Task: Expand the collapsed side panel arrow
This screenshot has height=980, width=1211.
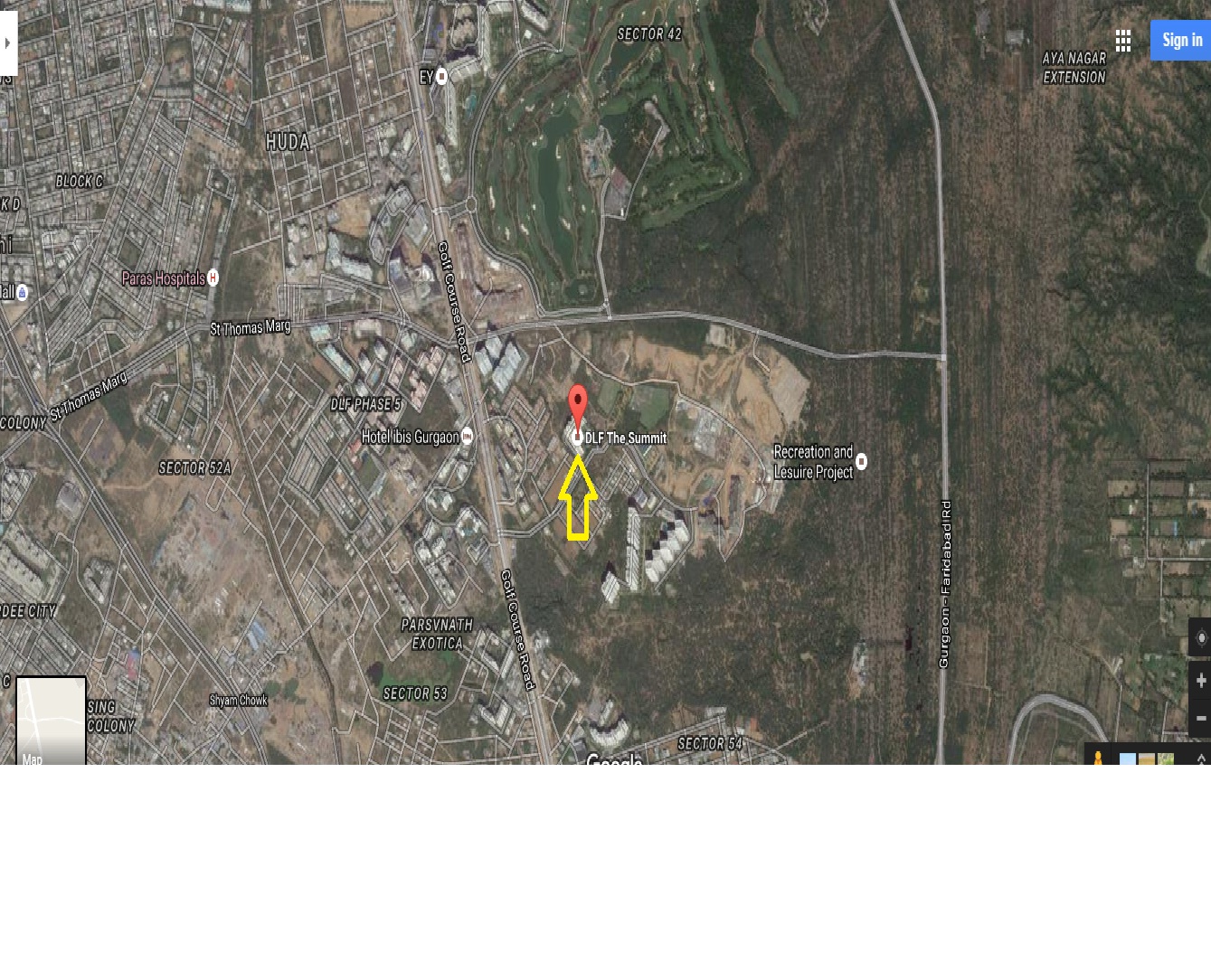Action: coord(8,43)
